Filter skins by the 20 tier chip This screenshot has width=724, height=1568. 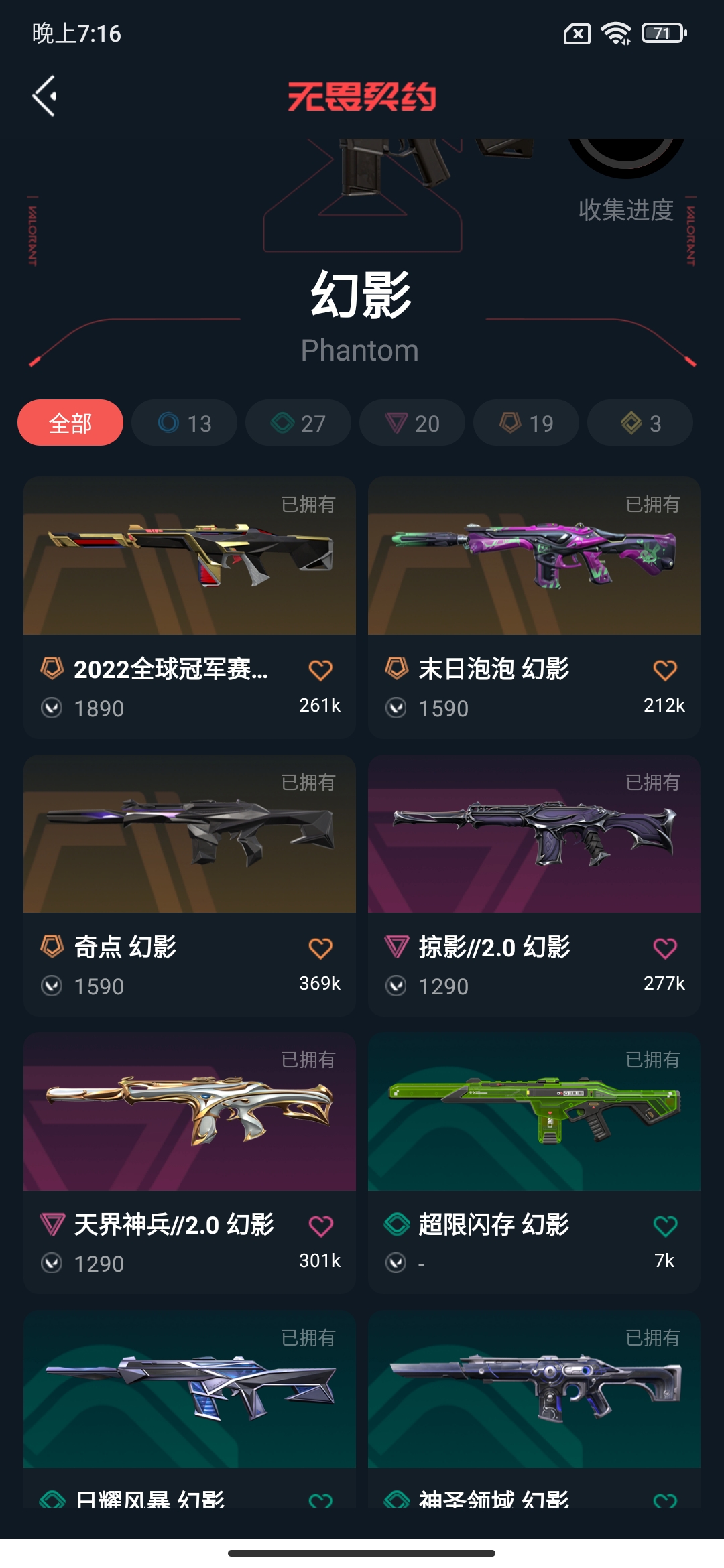[x=412, y=423]
